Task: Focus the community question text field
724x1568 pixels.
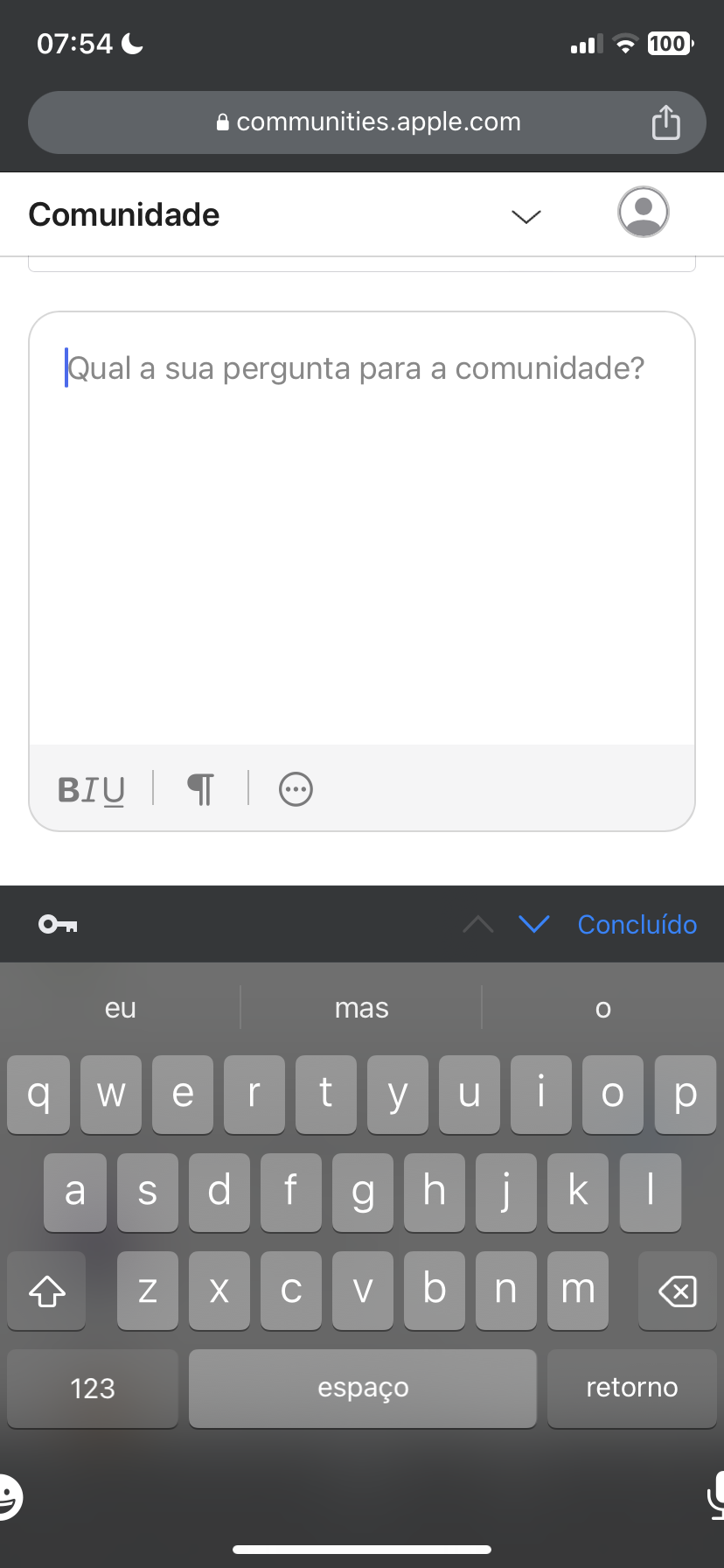Action: (362, 525)
